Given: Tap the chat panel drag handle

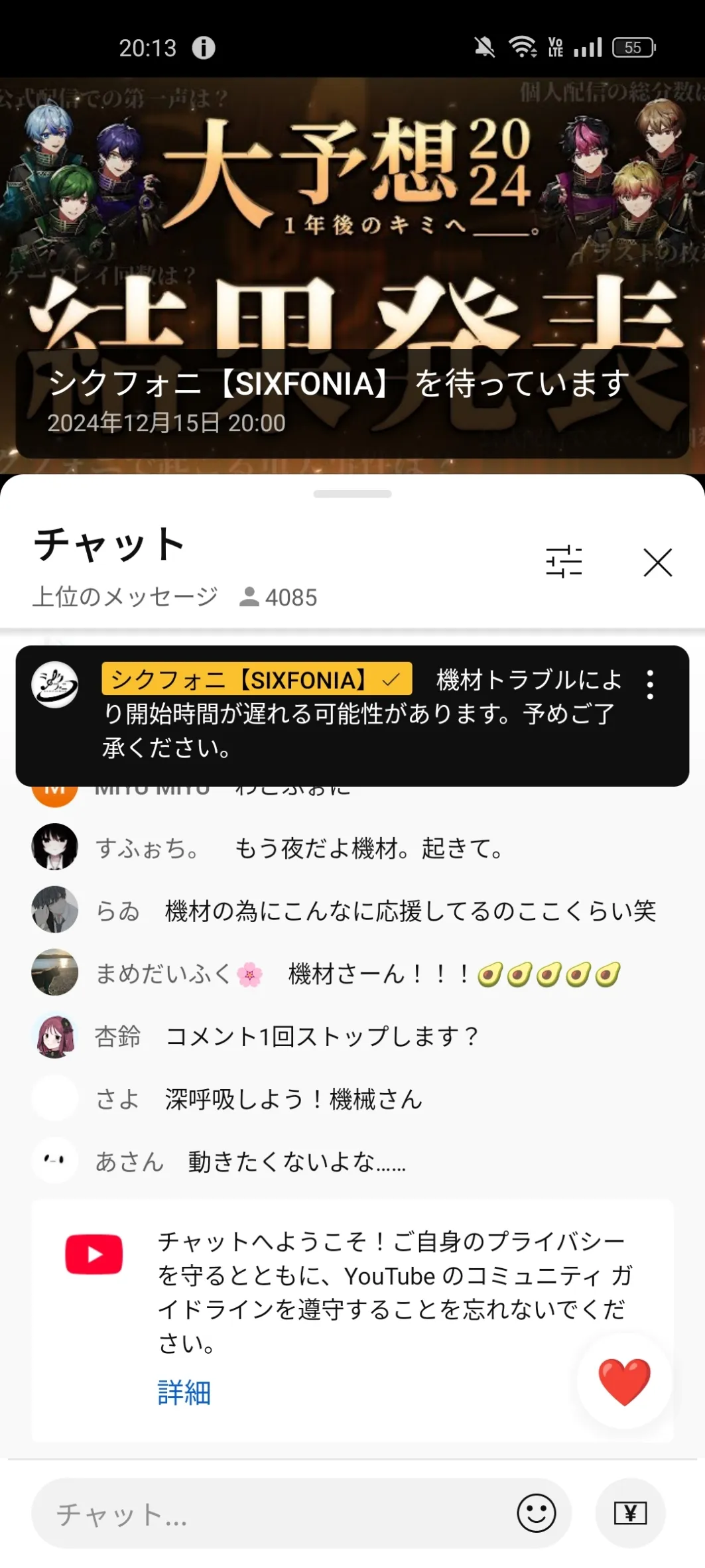Looking at the screenshot, I should pyautogui.click(x=352, y=493).
